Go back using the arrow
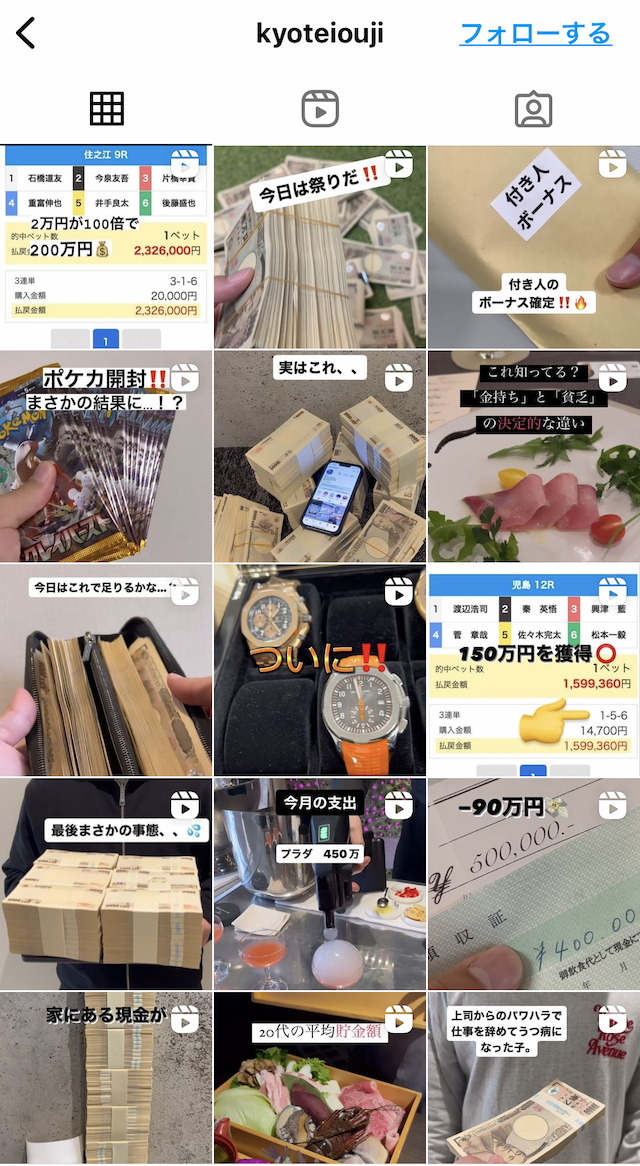The height and width of the screenshot is (1166, 640). [x=26, y=33]
